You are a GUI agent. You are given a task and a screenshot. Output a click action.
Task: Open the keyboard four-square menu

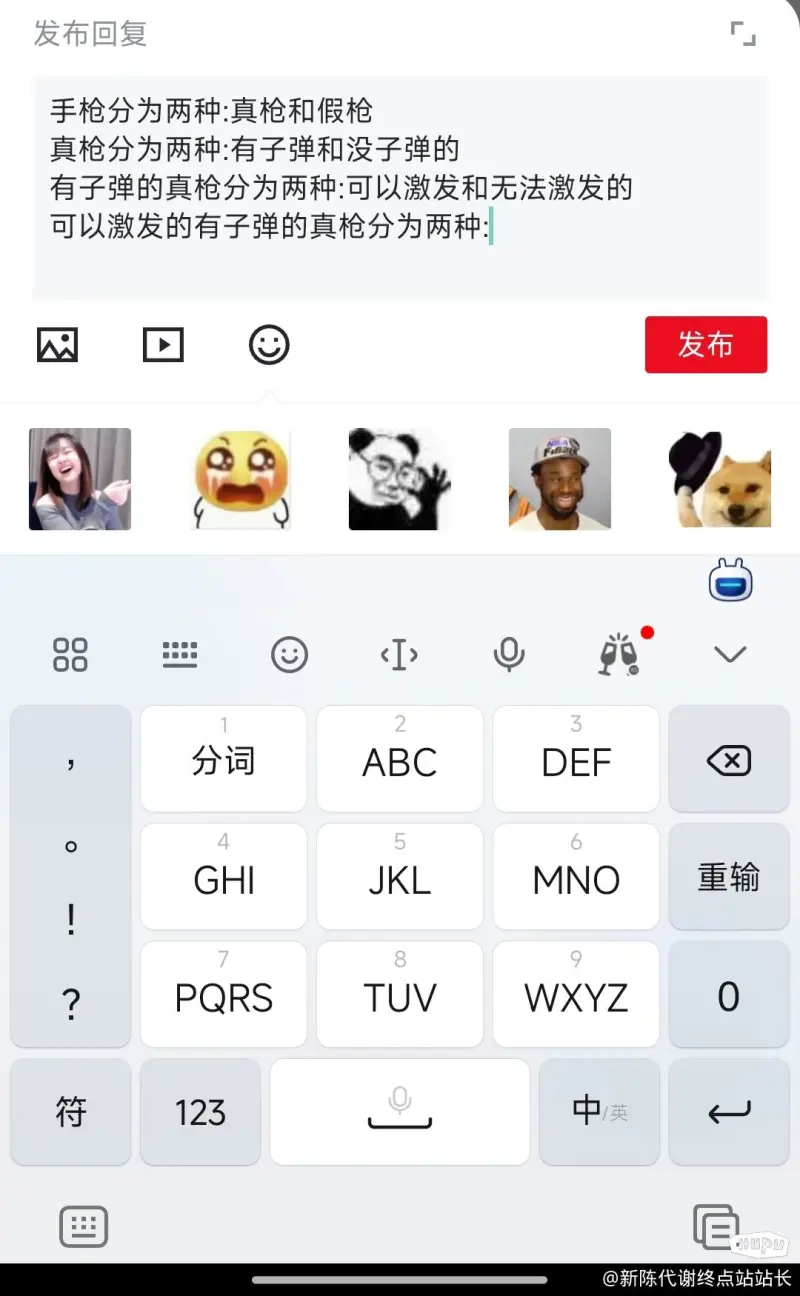[70, 655]
